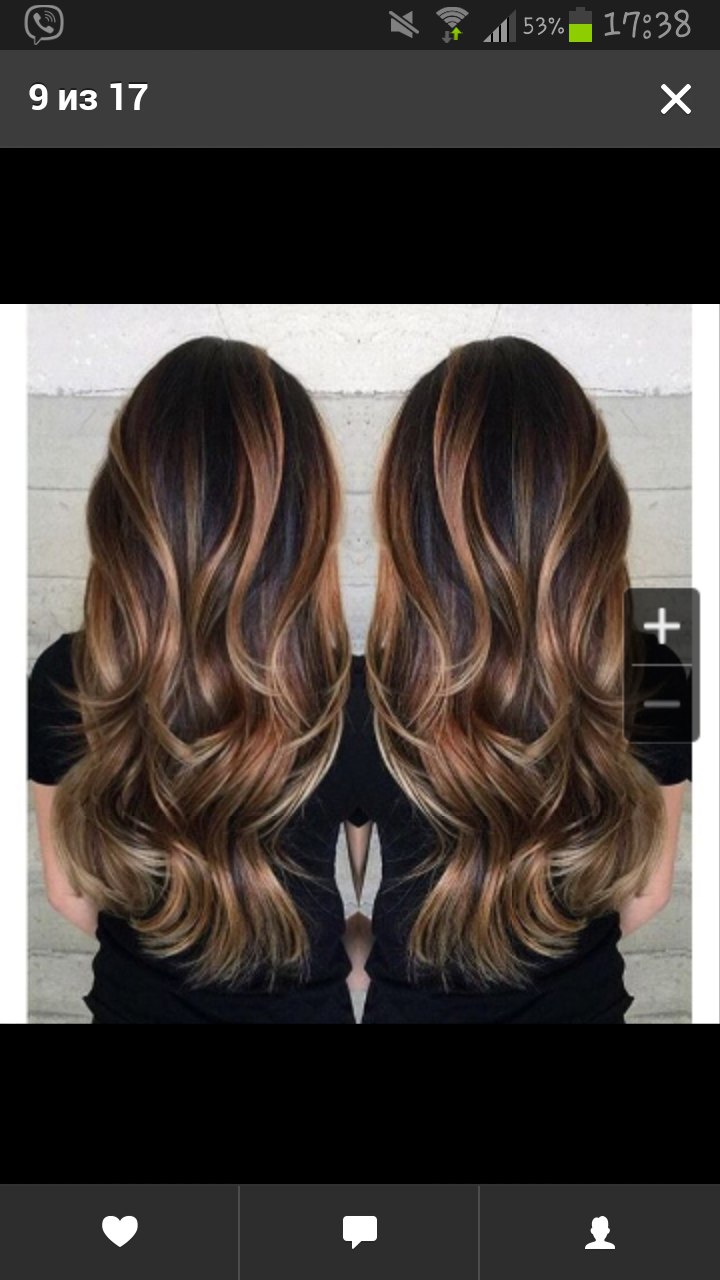
Task: Zoom out with the minus button
Action: point(661,704)
